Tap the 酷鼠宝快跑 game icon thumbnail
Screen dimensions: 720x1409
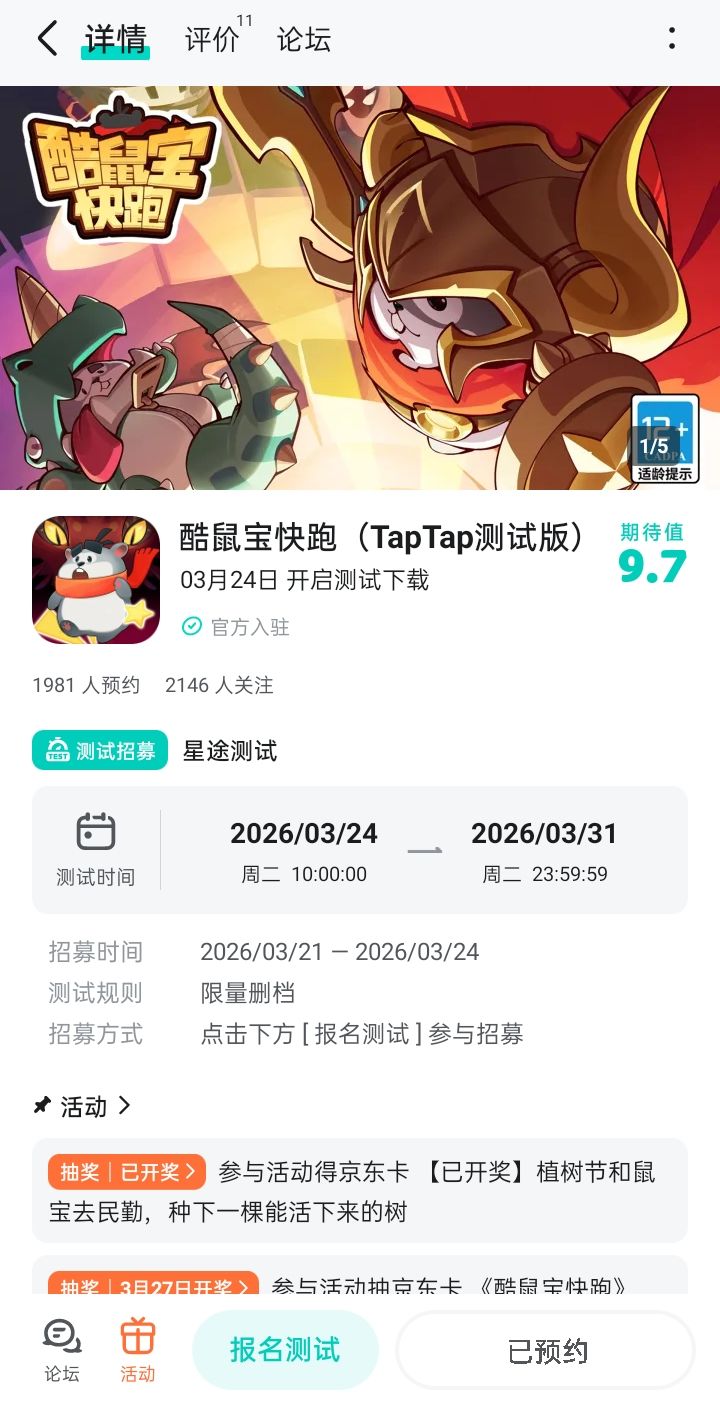(95, 578)
